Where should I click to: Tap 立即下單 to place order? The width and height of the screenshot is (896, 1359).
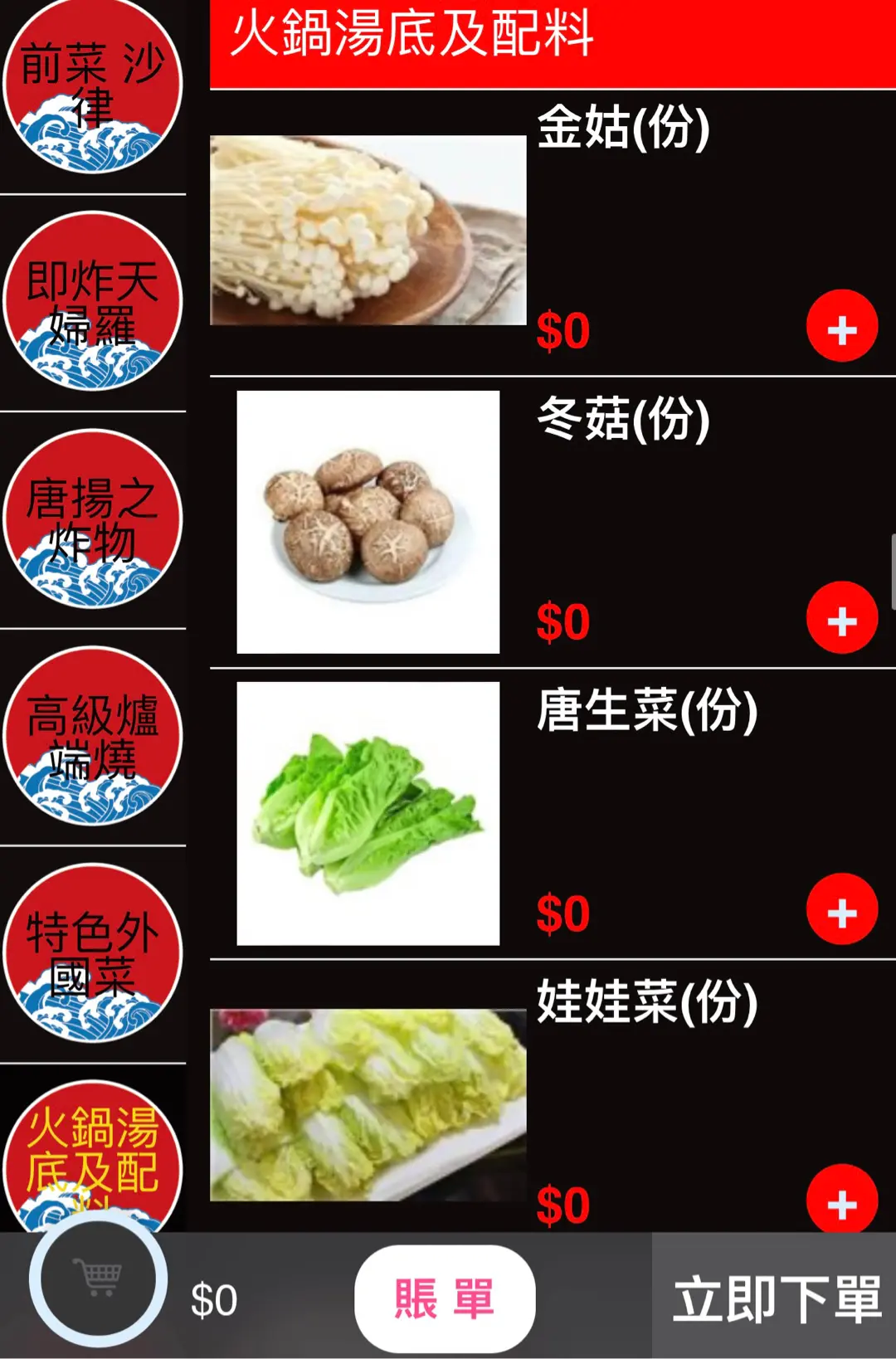coord(775,1297)
